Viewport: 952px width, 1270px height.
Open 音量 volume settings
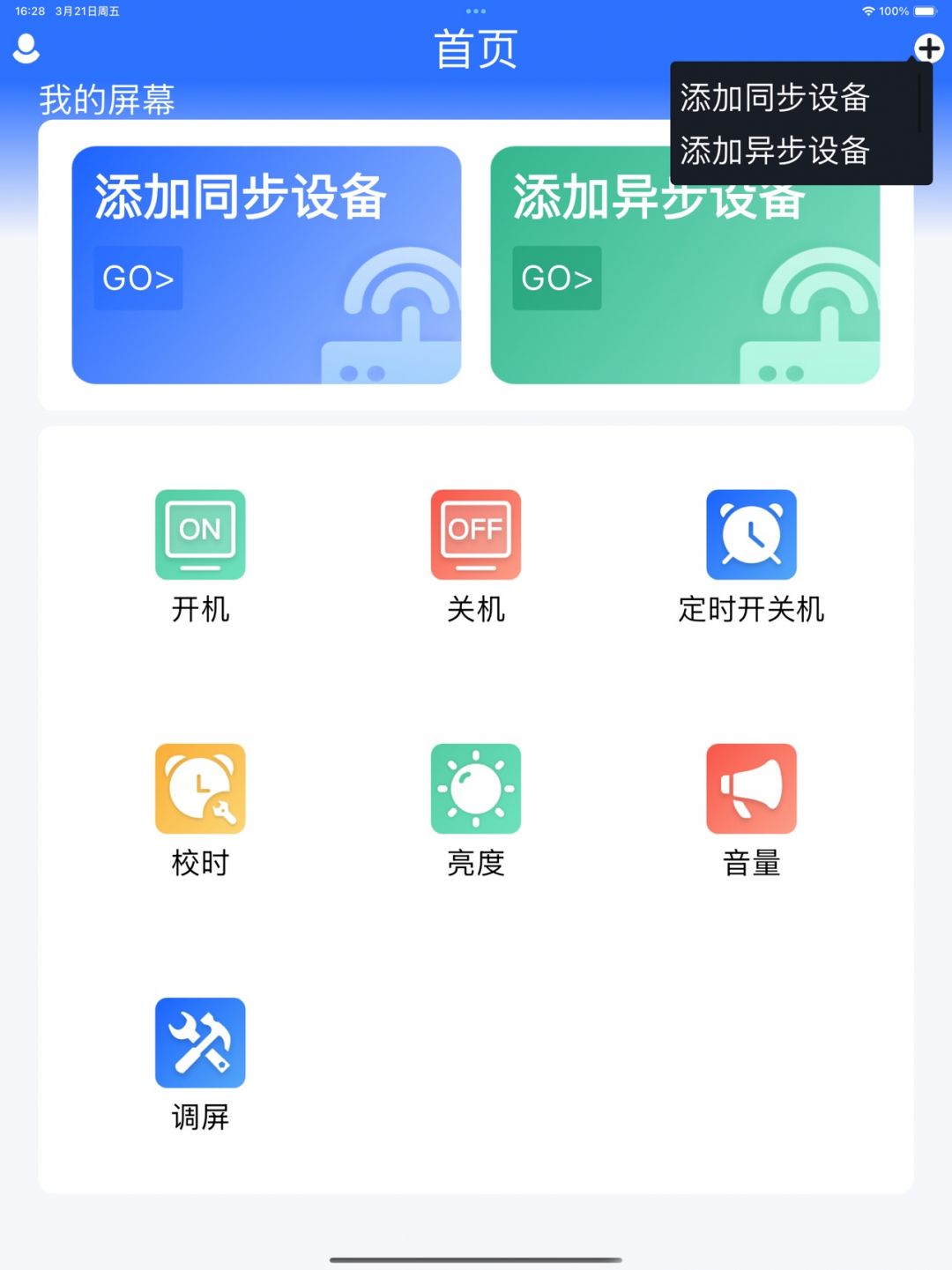click(751, 789)
